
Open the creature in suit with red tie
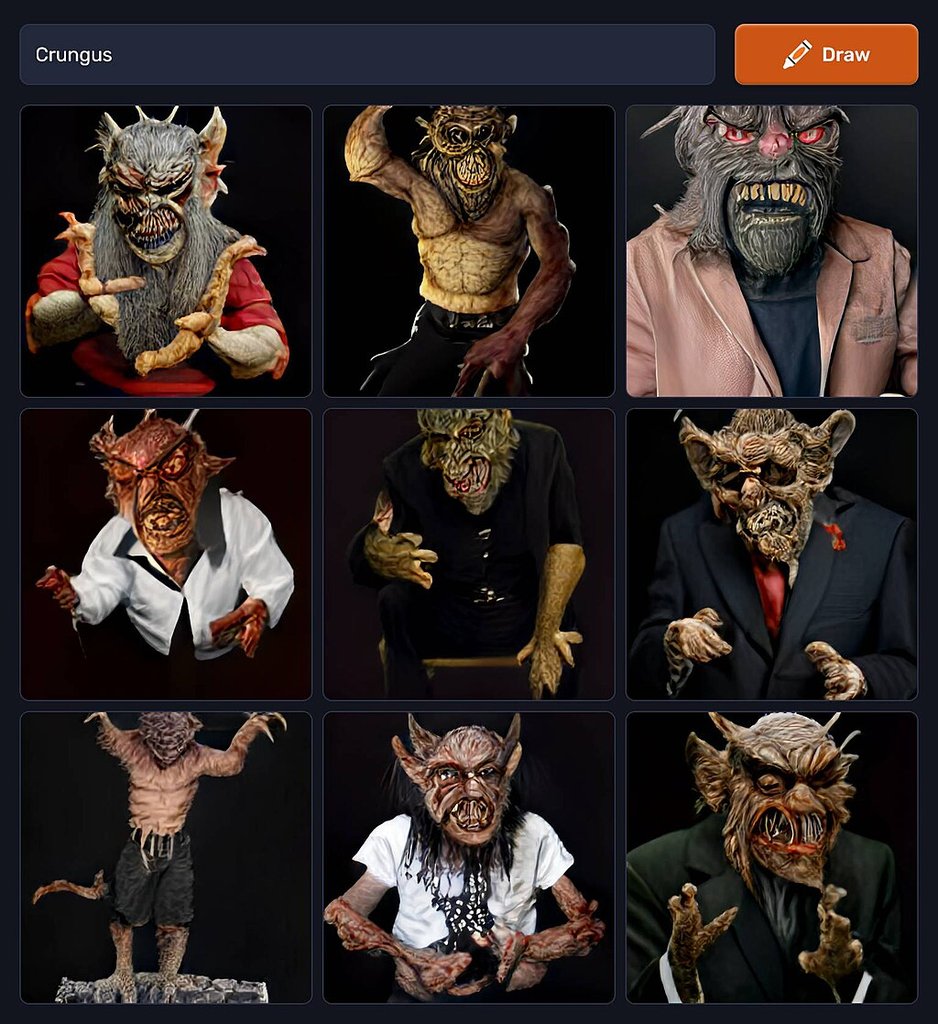[x=771, y=554]
